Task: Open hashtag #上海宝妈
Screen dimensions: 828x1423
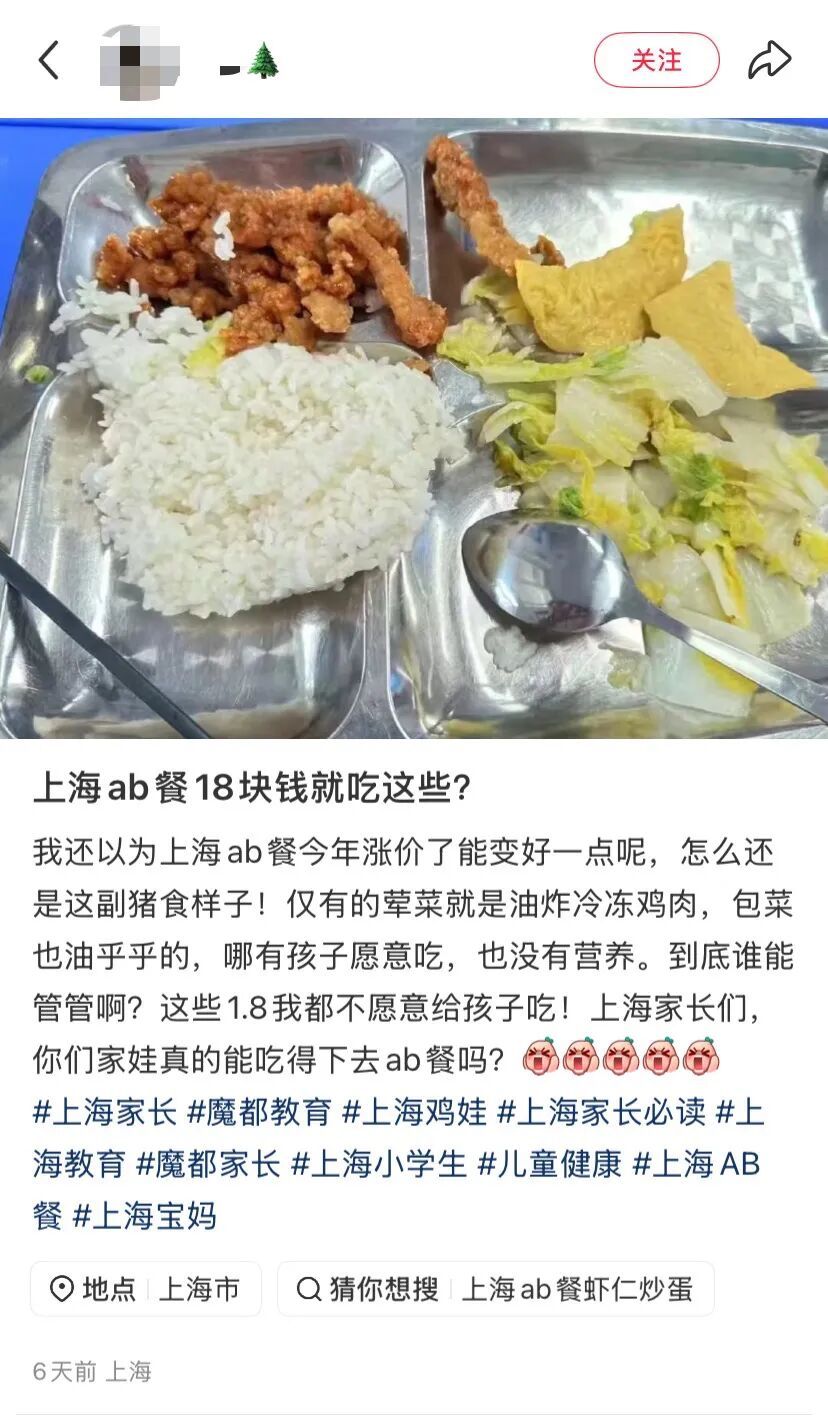Action: [144, 1217]
